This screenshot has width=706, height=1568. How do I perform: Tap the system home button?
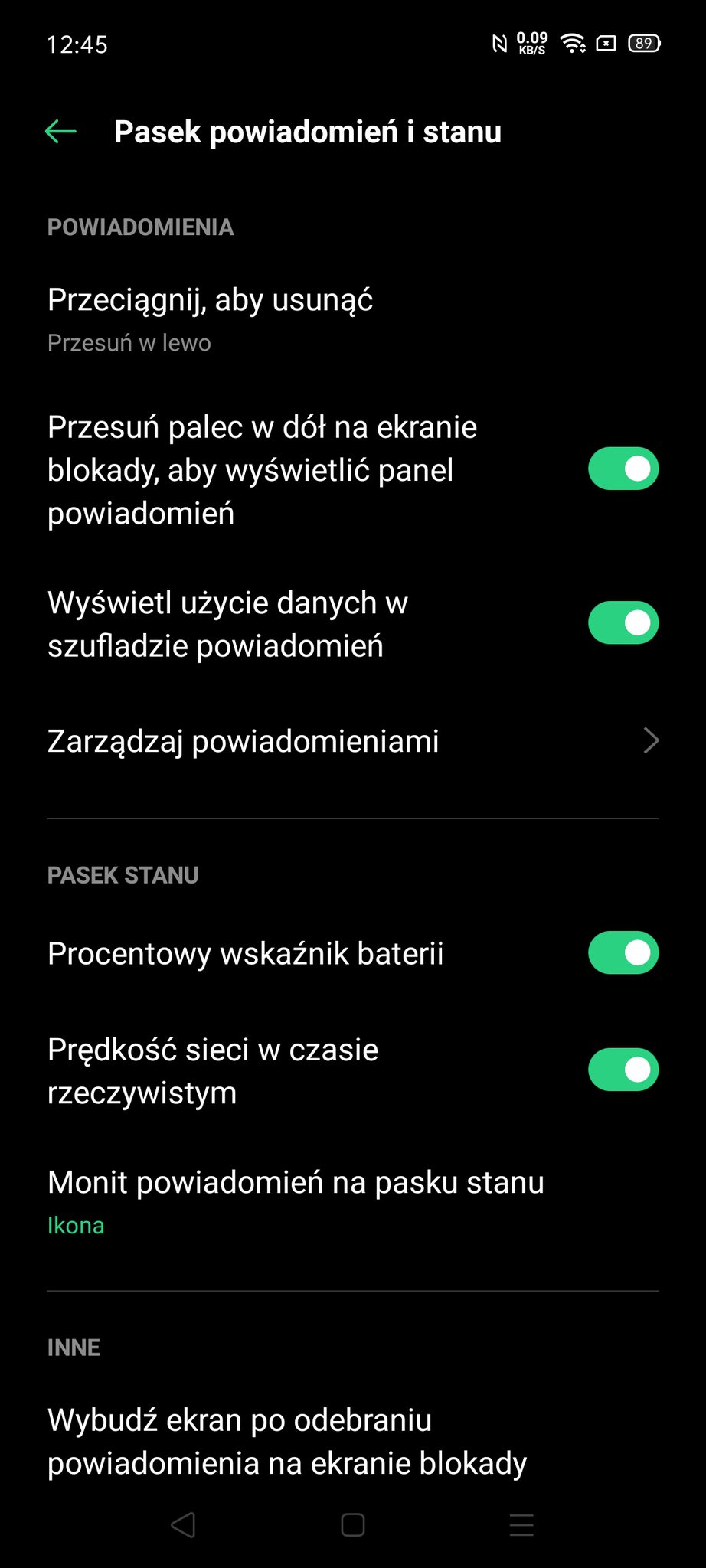click(x=353, y=1525)
